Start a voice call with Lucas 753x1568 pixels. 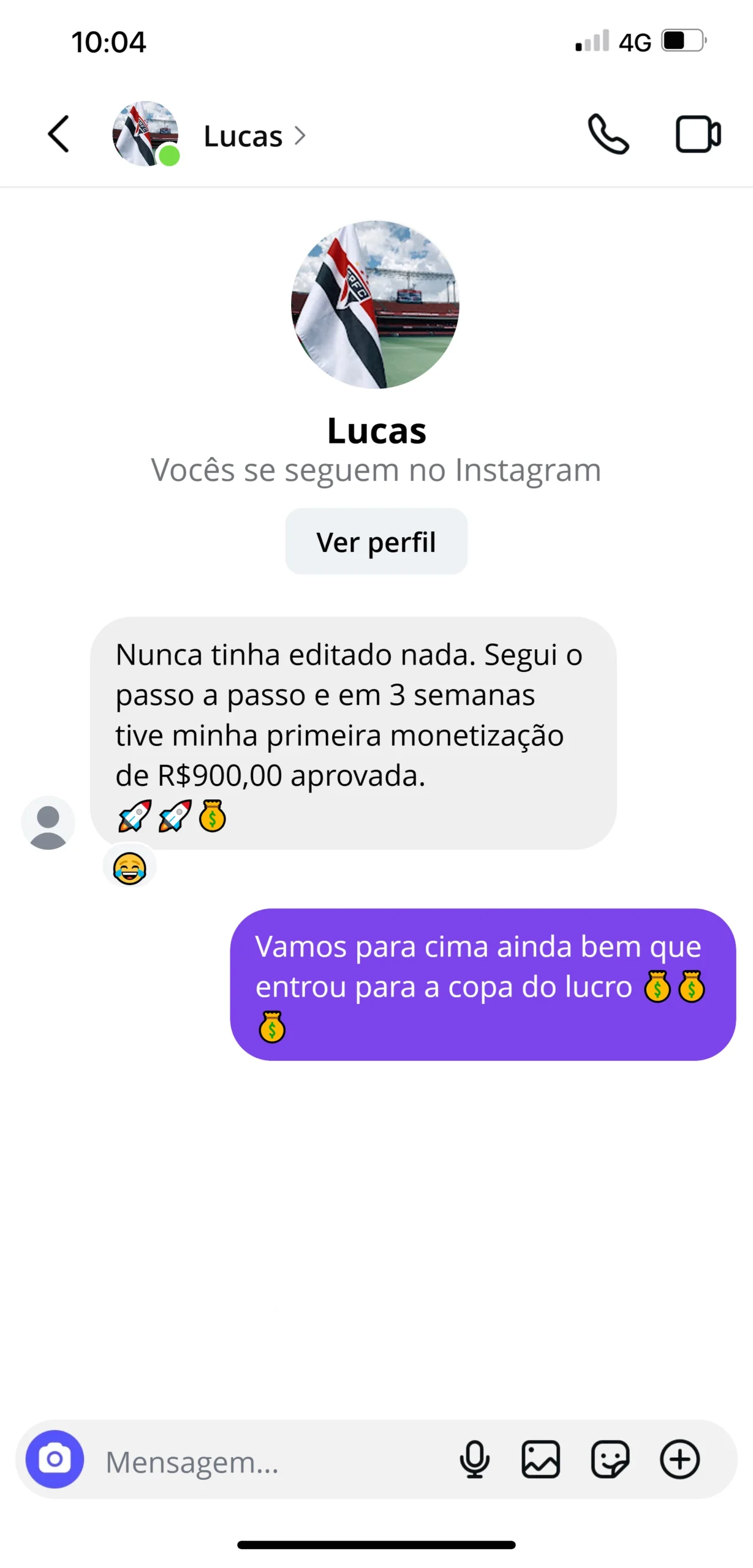coord(610,135)
